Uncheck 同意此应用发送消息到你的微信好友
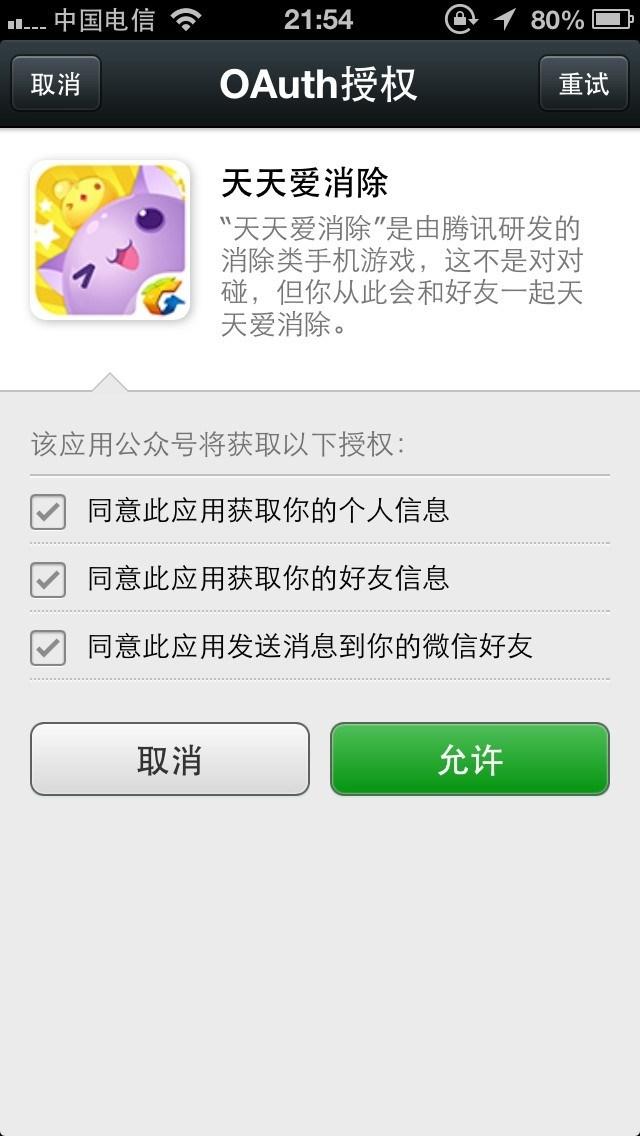Image resolution: width=640 pixels, height=1136 pixels. pos(48,647)
